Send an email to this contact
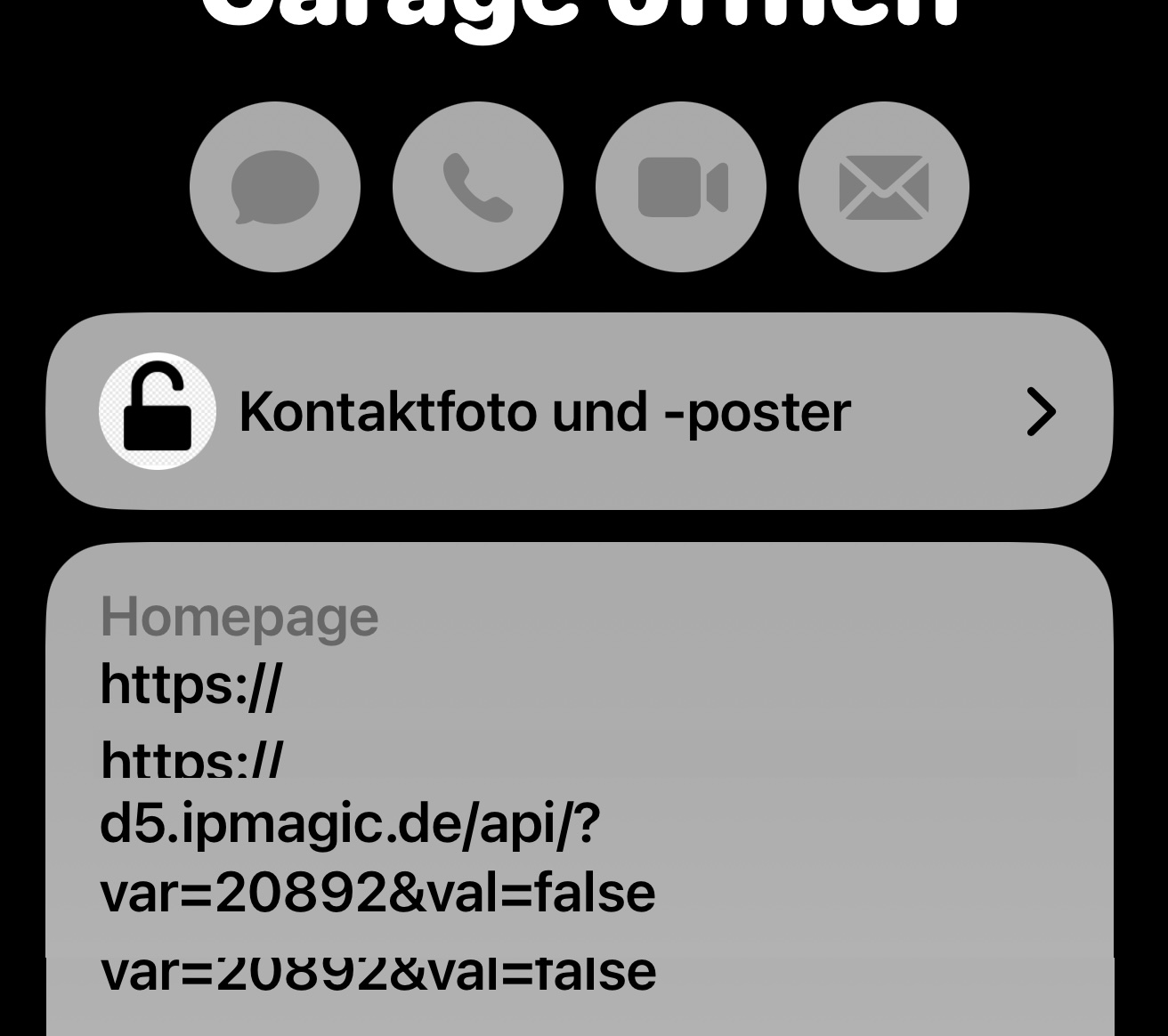The image size is (1168, 1036). pyautogui.click(x=883, y=187)
